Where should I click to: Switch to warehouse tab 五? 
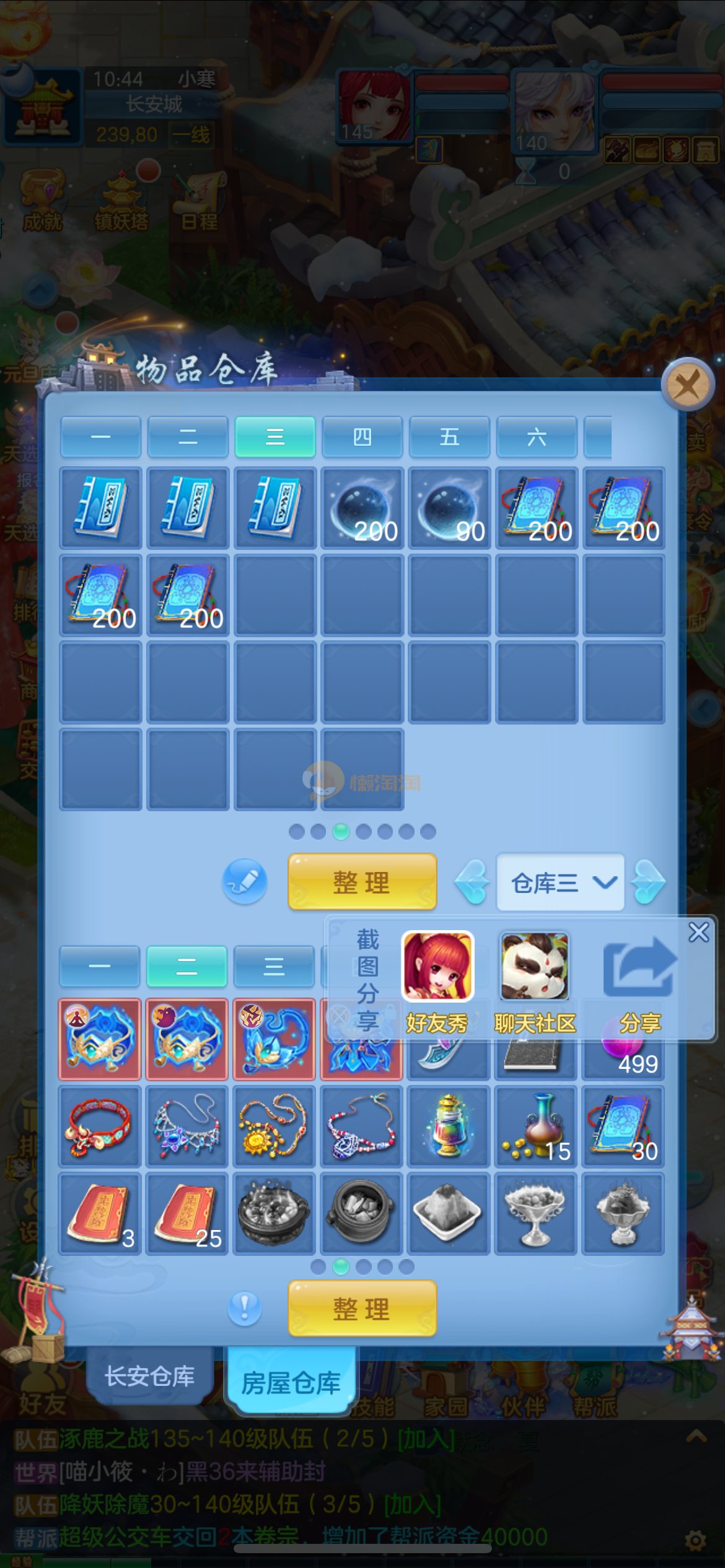(x=449, y=437)
